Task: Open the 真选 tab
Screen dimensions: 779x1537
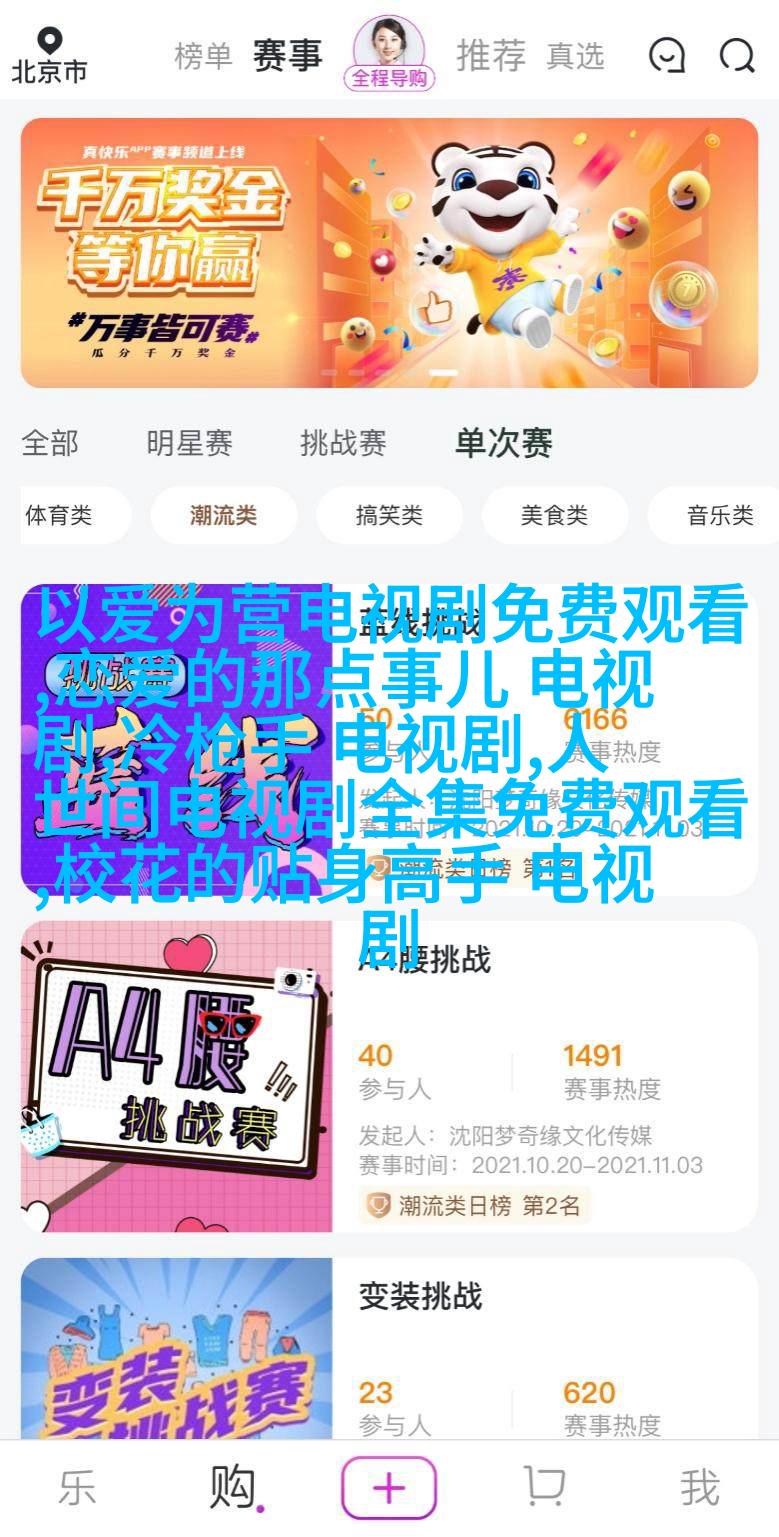Action: (x=575, y=57)
